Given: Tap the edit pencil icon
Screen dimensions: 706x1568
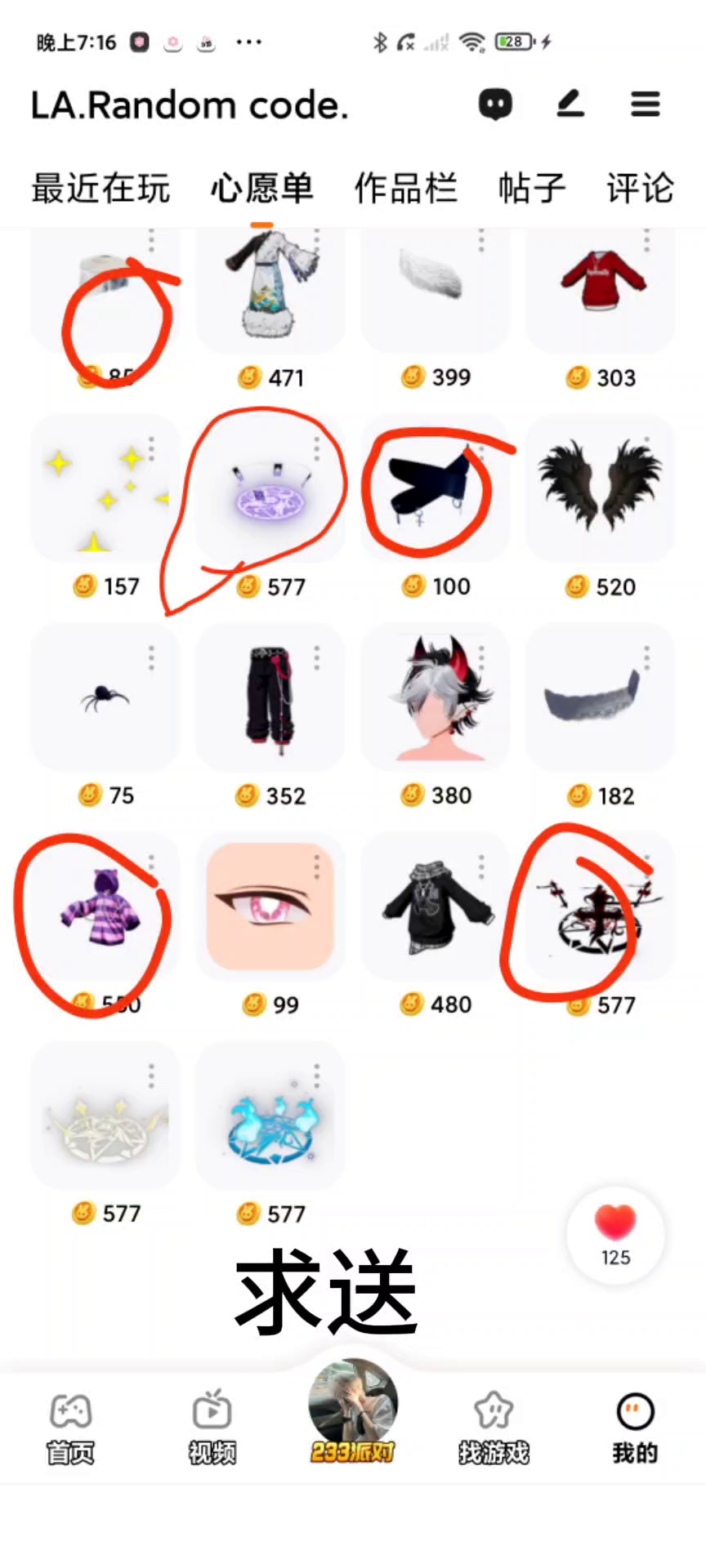Looking at the screenshot, I should (570, 105).
